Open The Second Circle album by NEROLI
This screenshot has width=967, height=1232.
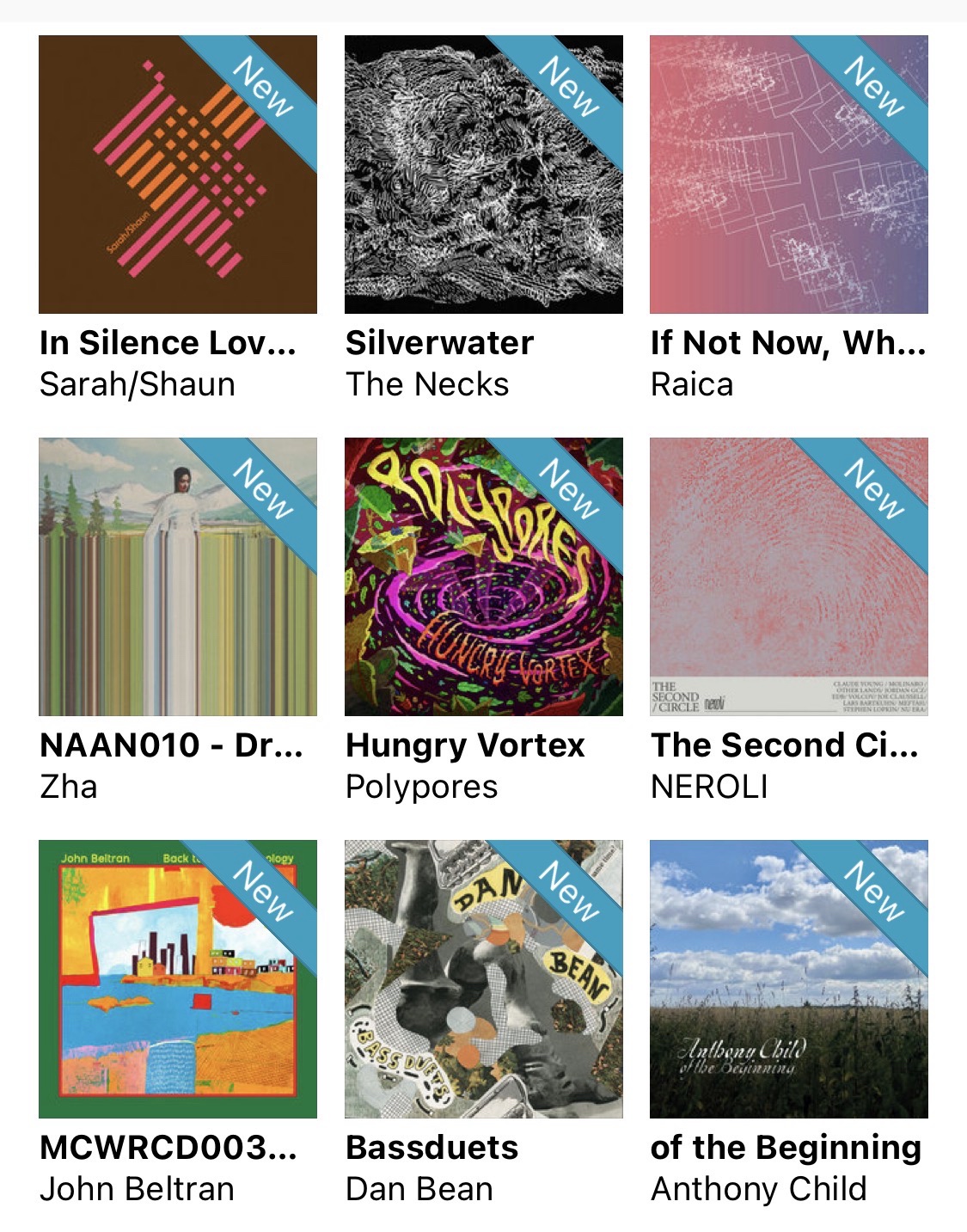point(788,577)
